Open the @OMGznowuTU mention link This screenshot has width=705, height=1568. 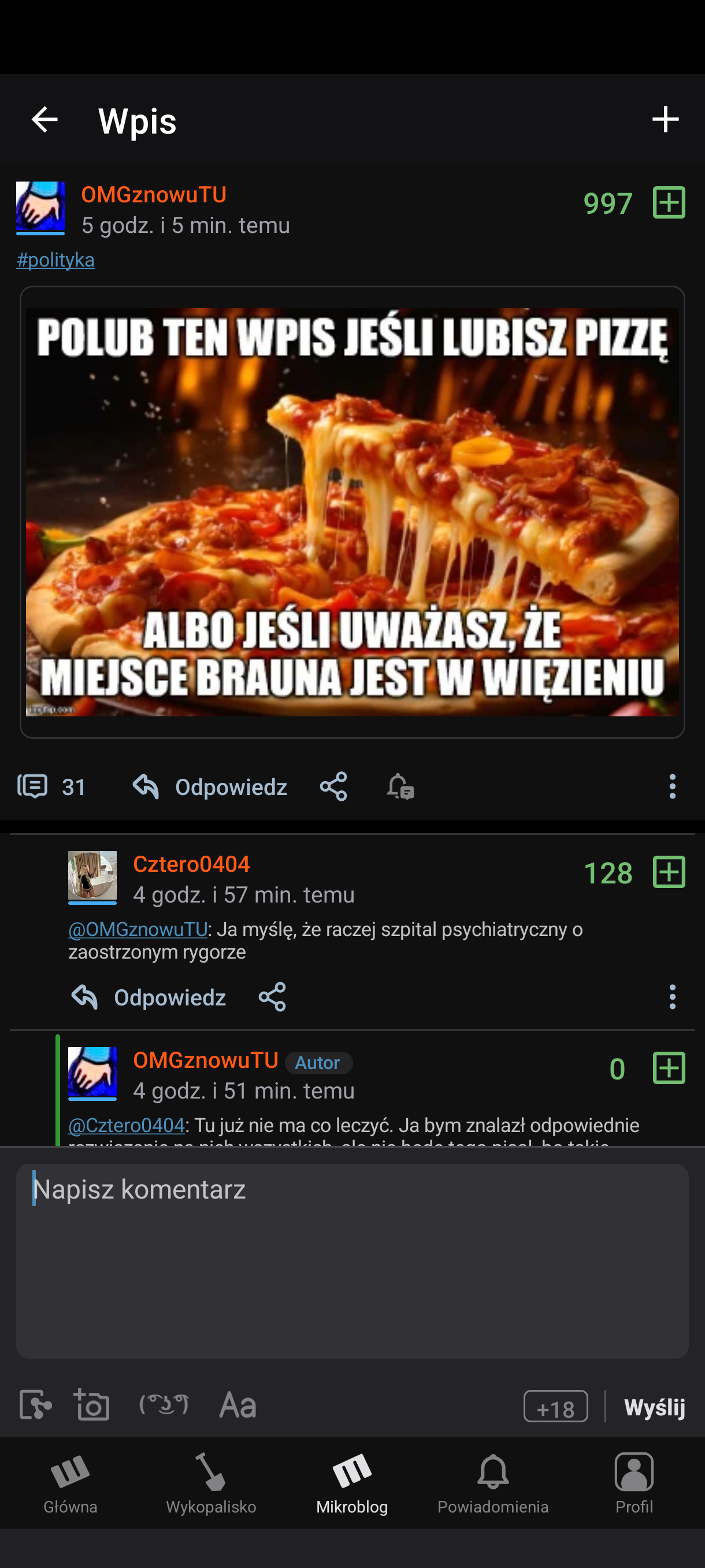pos(138,930)
